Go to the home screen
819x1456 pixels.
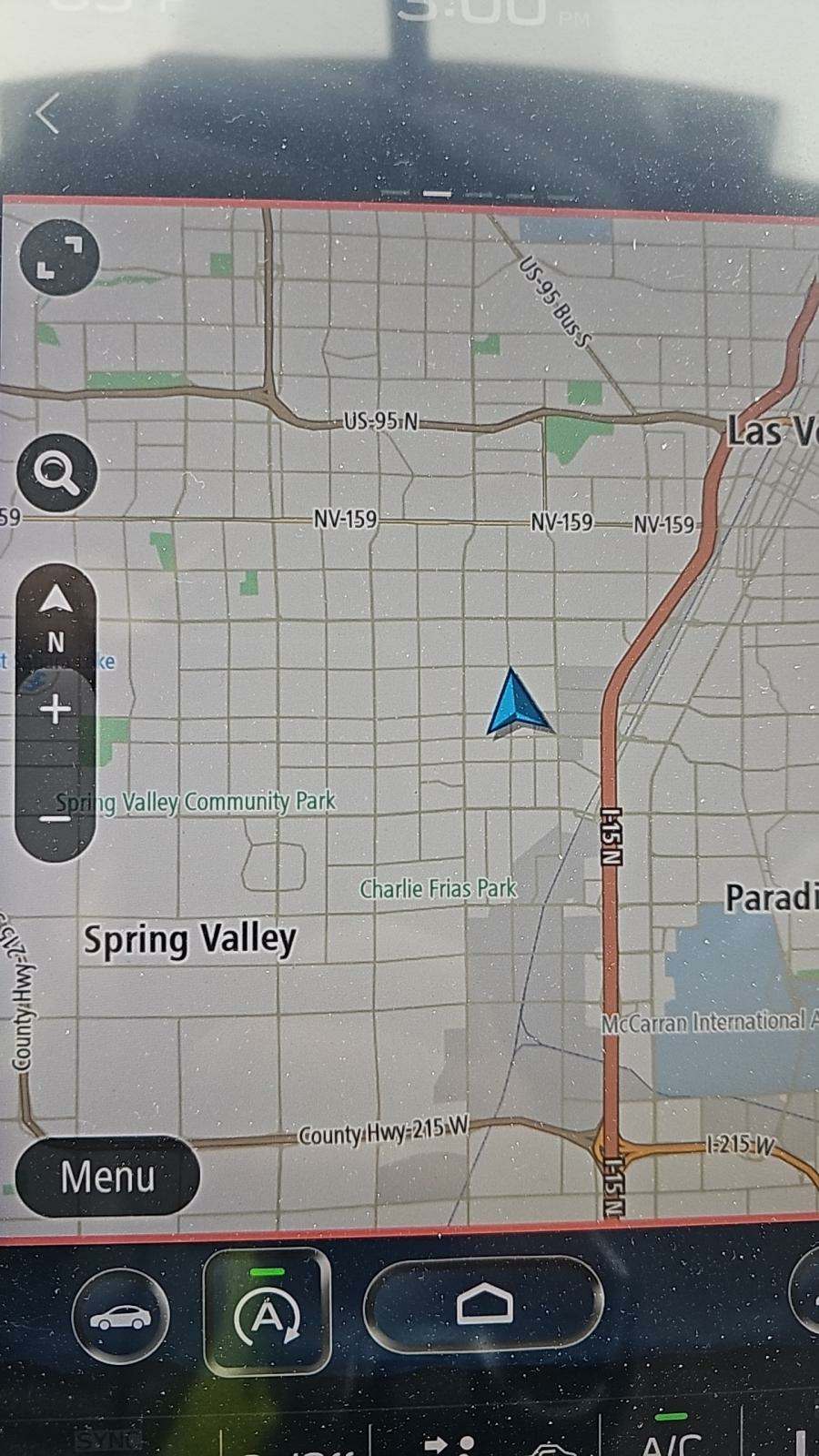483,1305
